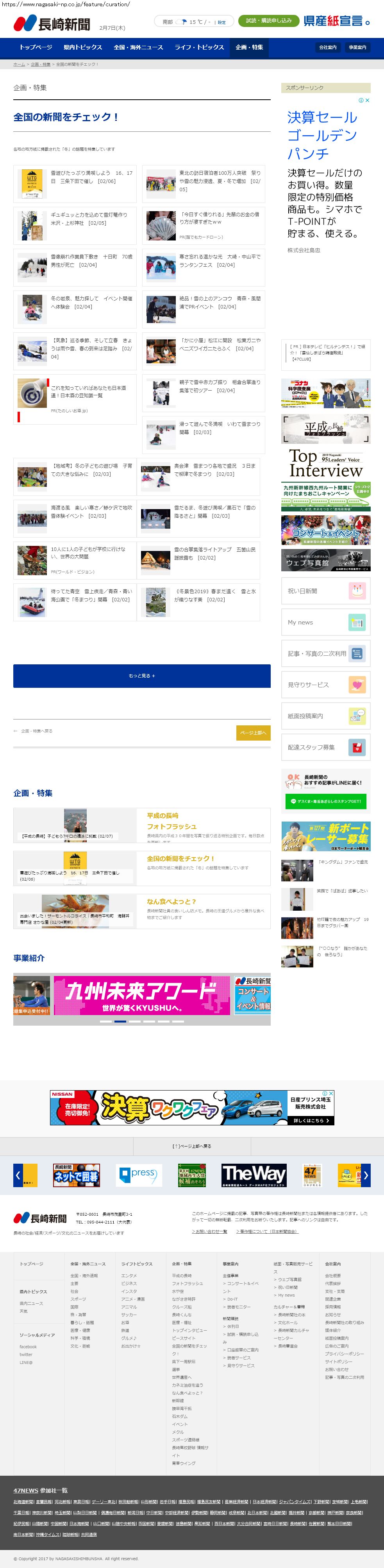Viewport: 384px width, 1568px height.
Task: Tap the ホーム breadcrumb link
Action: click(19, 64)
